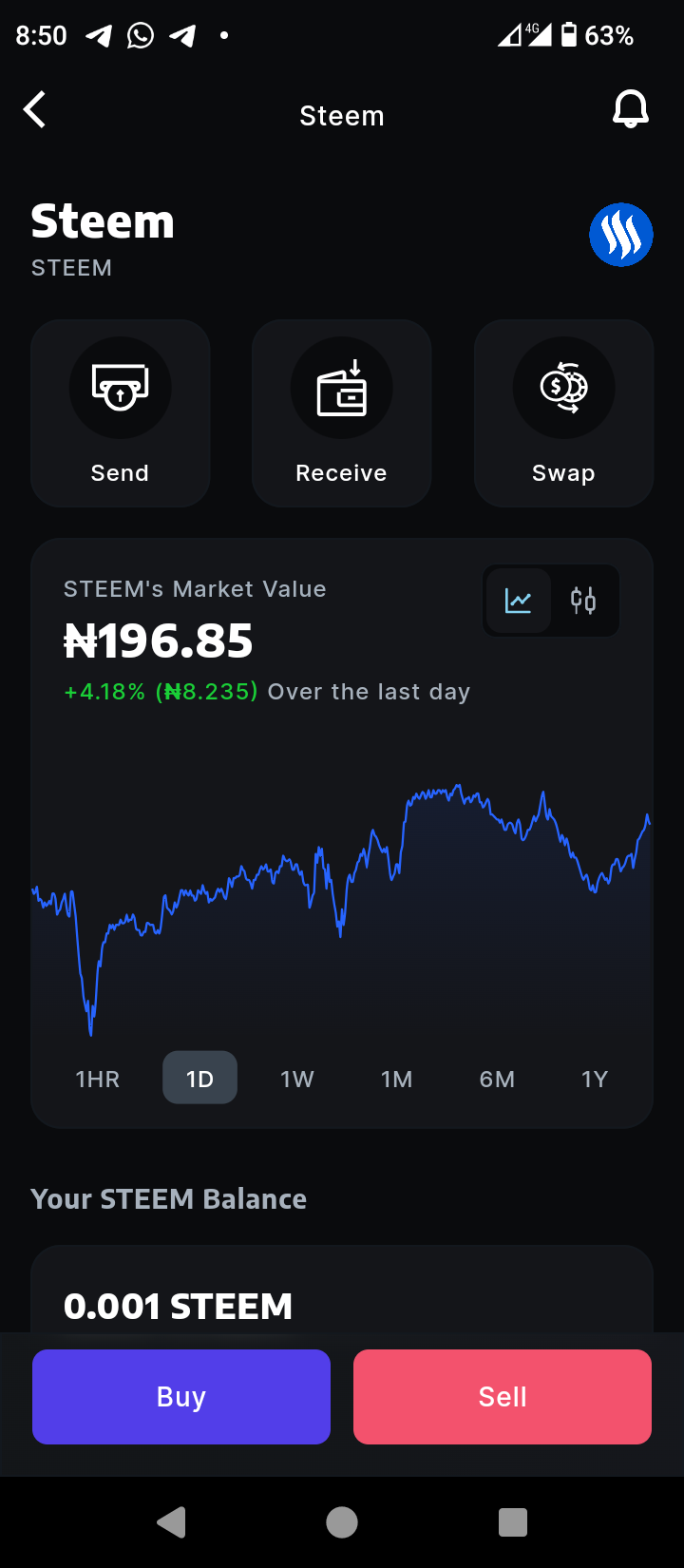Image resolution: width=684 pixels, height=1568 pixels.
Task: Switch chart to 1Y range
Action: pos(595,1079)
